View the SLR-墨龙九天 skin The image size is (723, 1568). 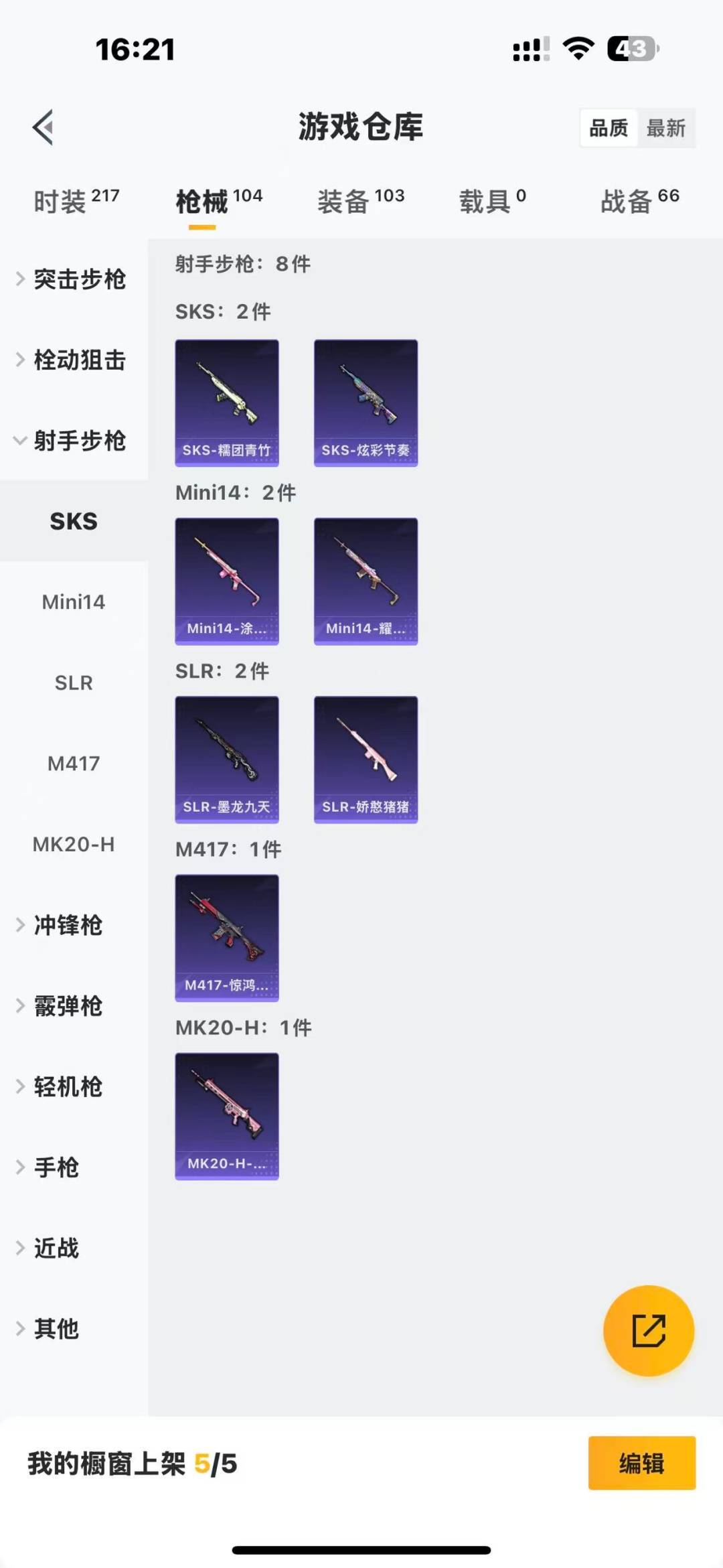tap(227, 759)
